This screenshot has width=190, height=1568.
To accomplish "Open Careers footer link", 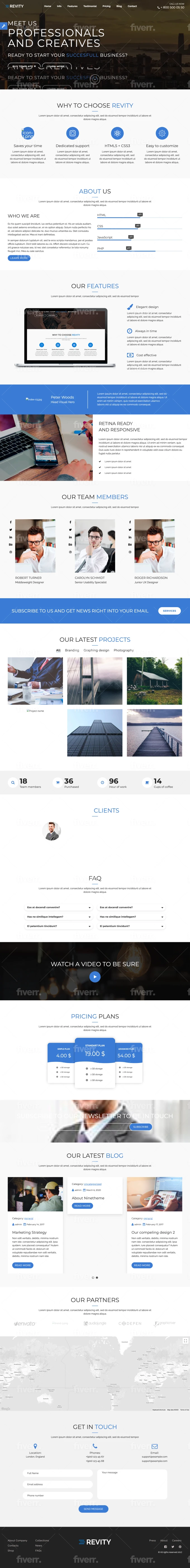I will pos(177,1541).
